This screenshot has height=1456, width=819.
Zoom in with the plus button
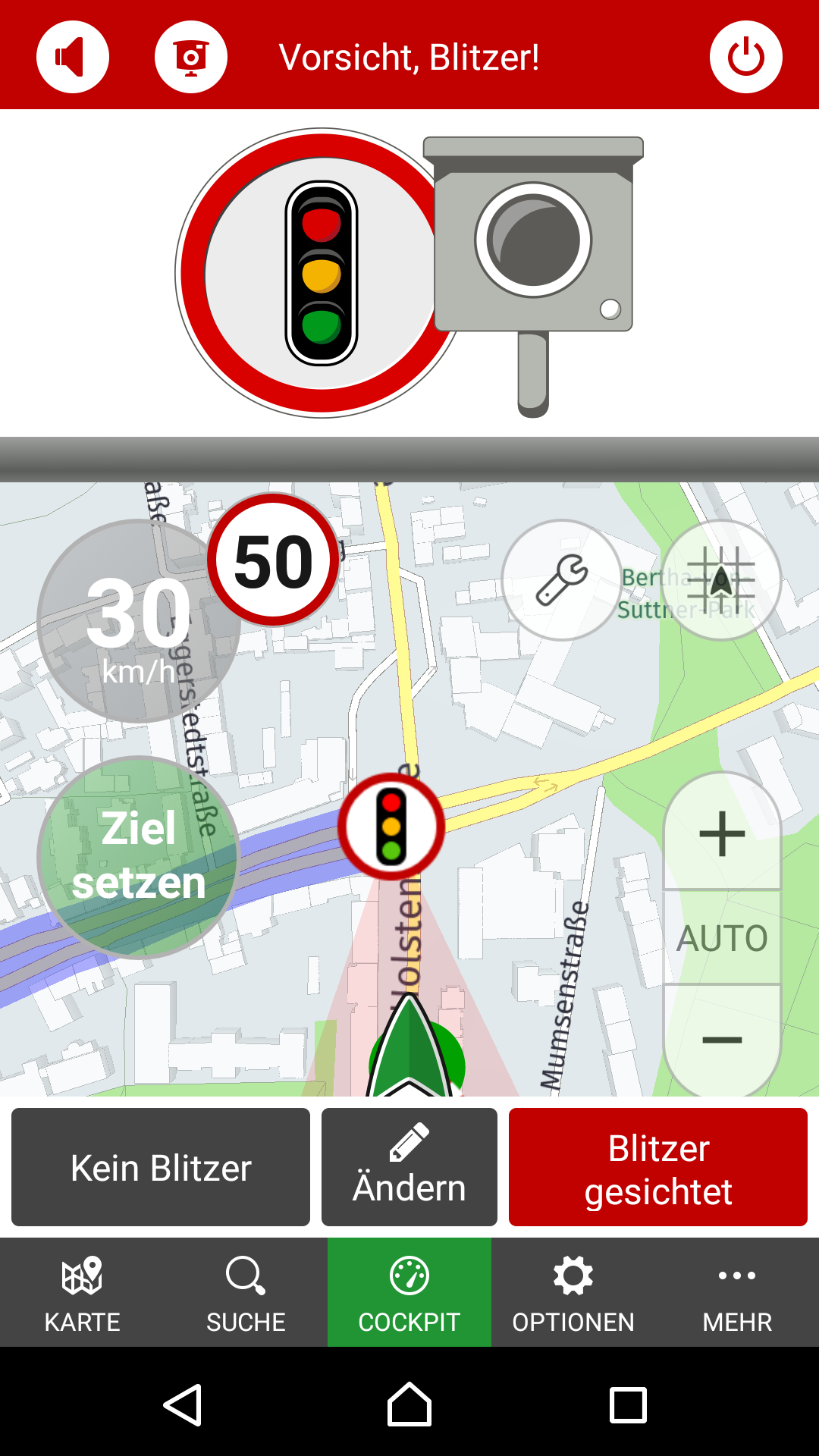[722, 834]
